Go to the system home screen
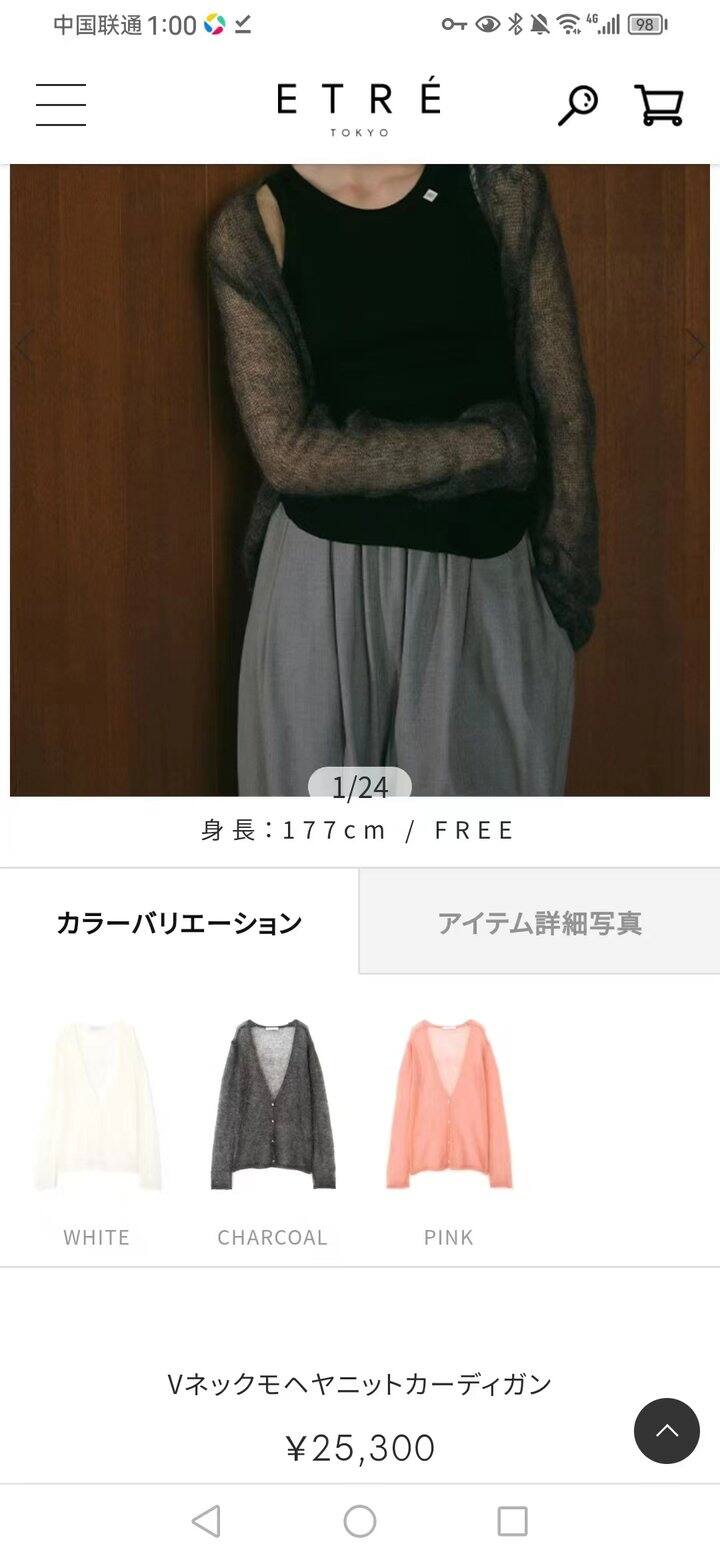 point(360,1521)
